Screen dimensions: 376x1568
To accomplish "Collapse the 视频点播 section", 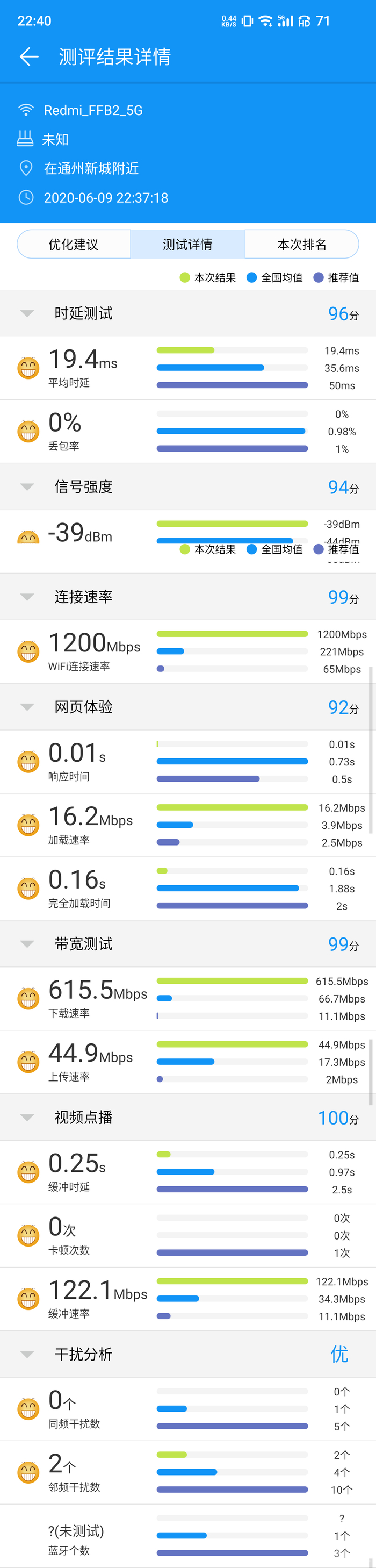I will (x=27, y=1118).
